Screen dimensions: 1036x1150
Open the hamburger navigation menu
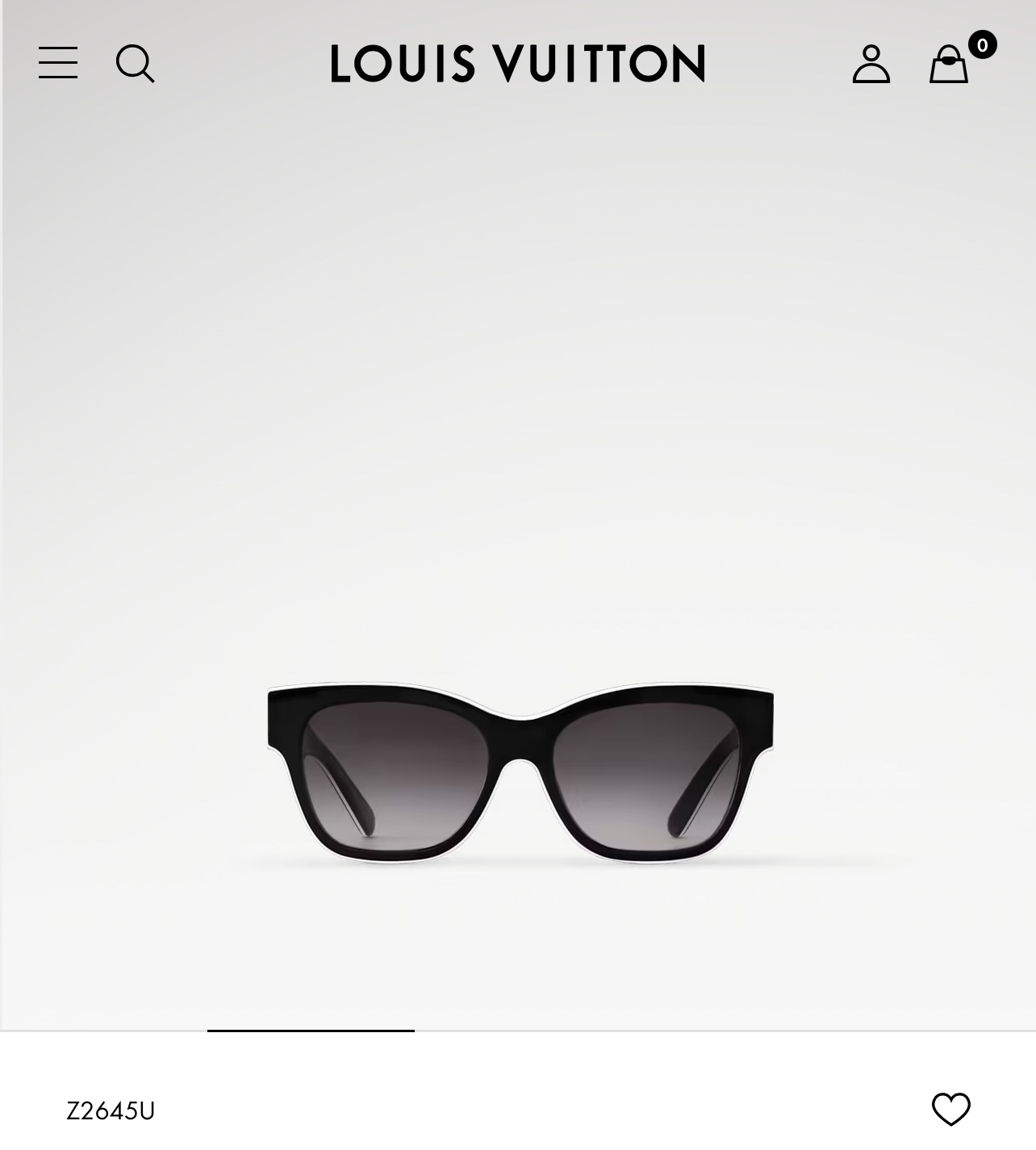pyautogui.click(x=58, y=63)
